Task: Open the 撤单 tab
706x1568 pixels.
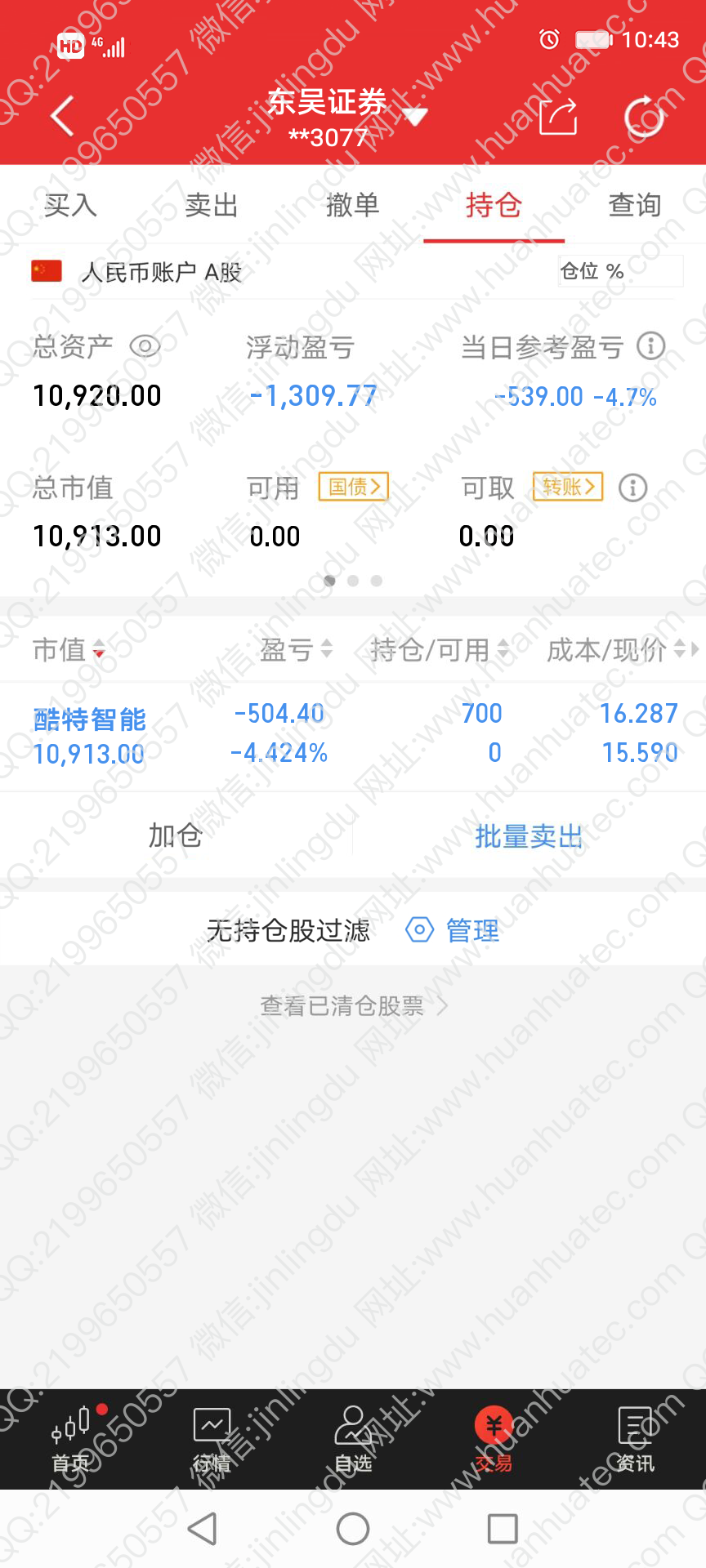Action: pos(352,205)
